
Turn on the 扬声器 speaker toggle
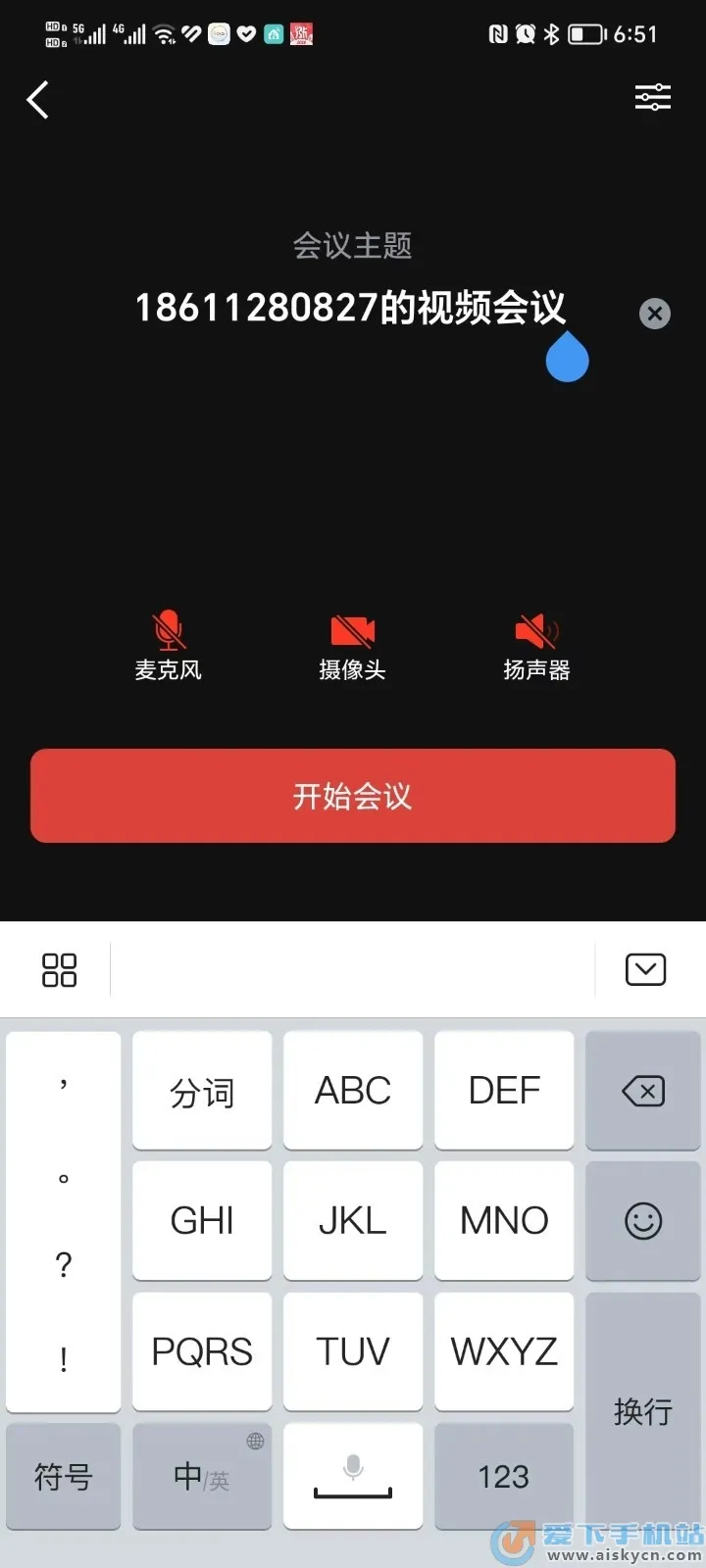(536, 642)
